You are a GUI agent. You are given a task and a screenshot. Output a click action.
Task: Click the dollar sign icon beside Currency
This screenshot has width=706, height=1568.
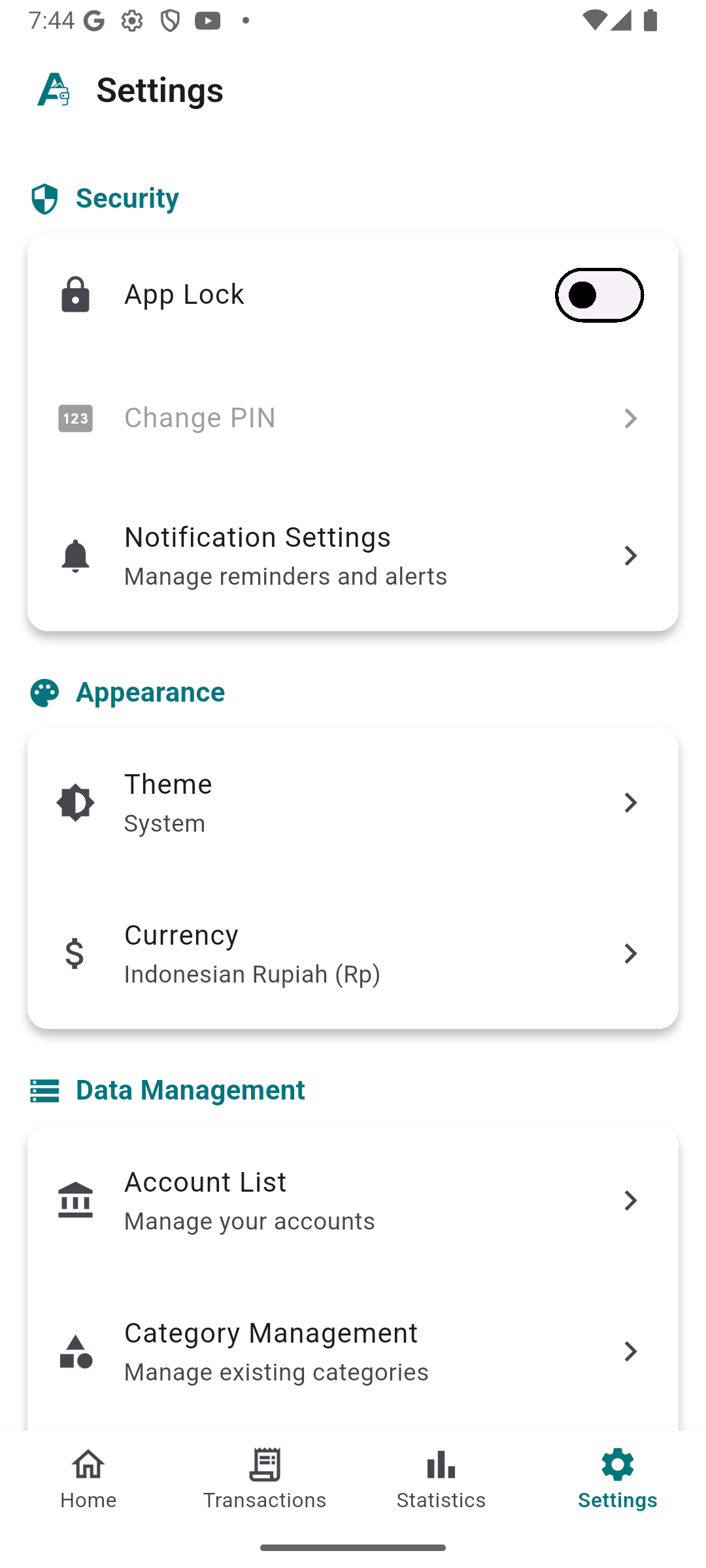pos(74,954)
